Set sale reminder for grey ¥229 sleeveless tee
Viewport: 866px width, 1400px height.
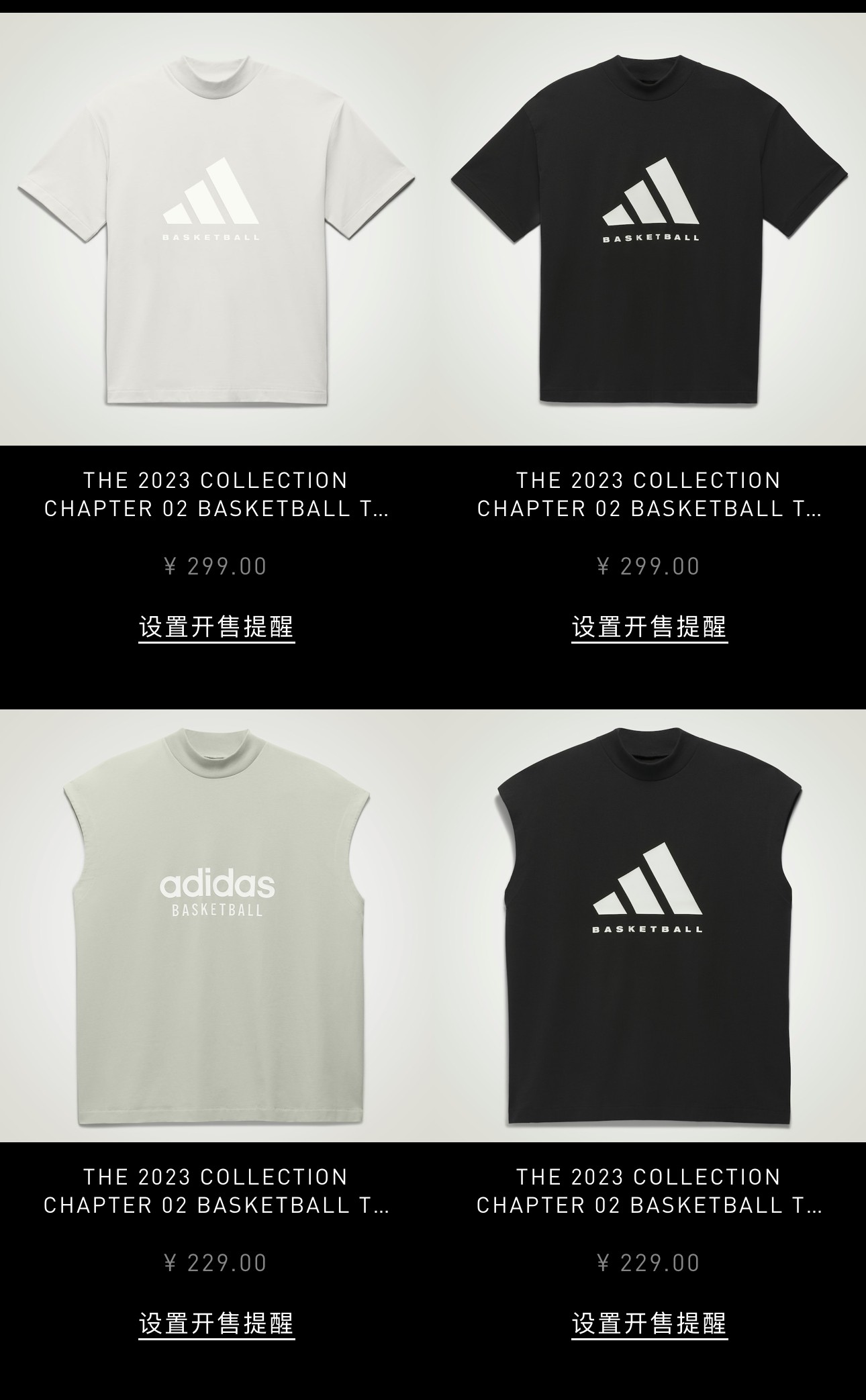point(216,1323)
